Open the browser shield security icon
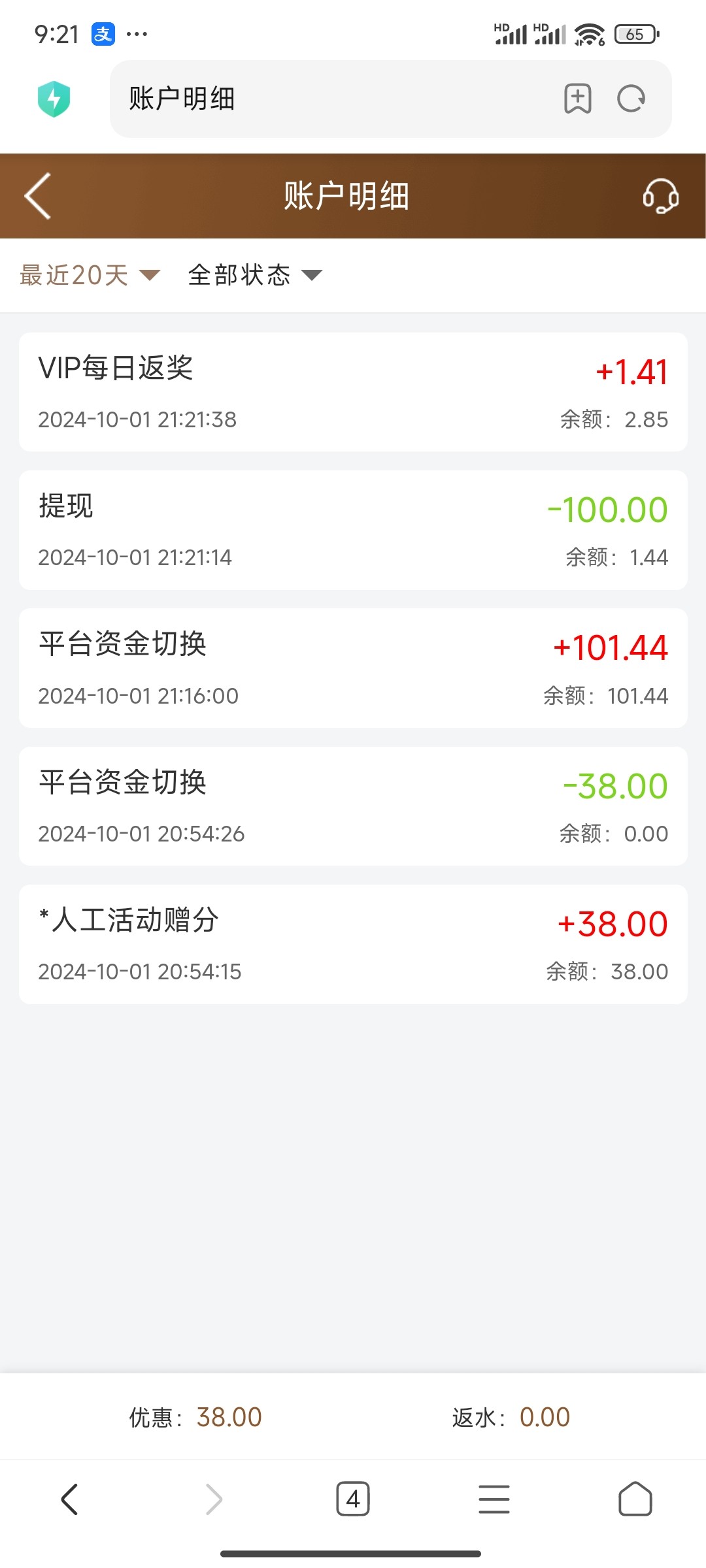This screenshot has width=706, height=1568. pos(54,99)
